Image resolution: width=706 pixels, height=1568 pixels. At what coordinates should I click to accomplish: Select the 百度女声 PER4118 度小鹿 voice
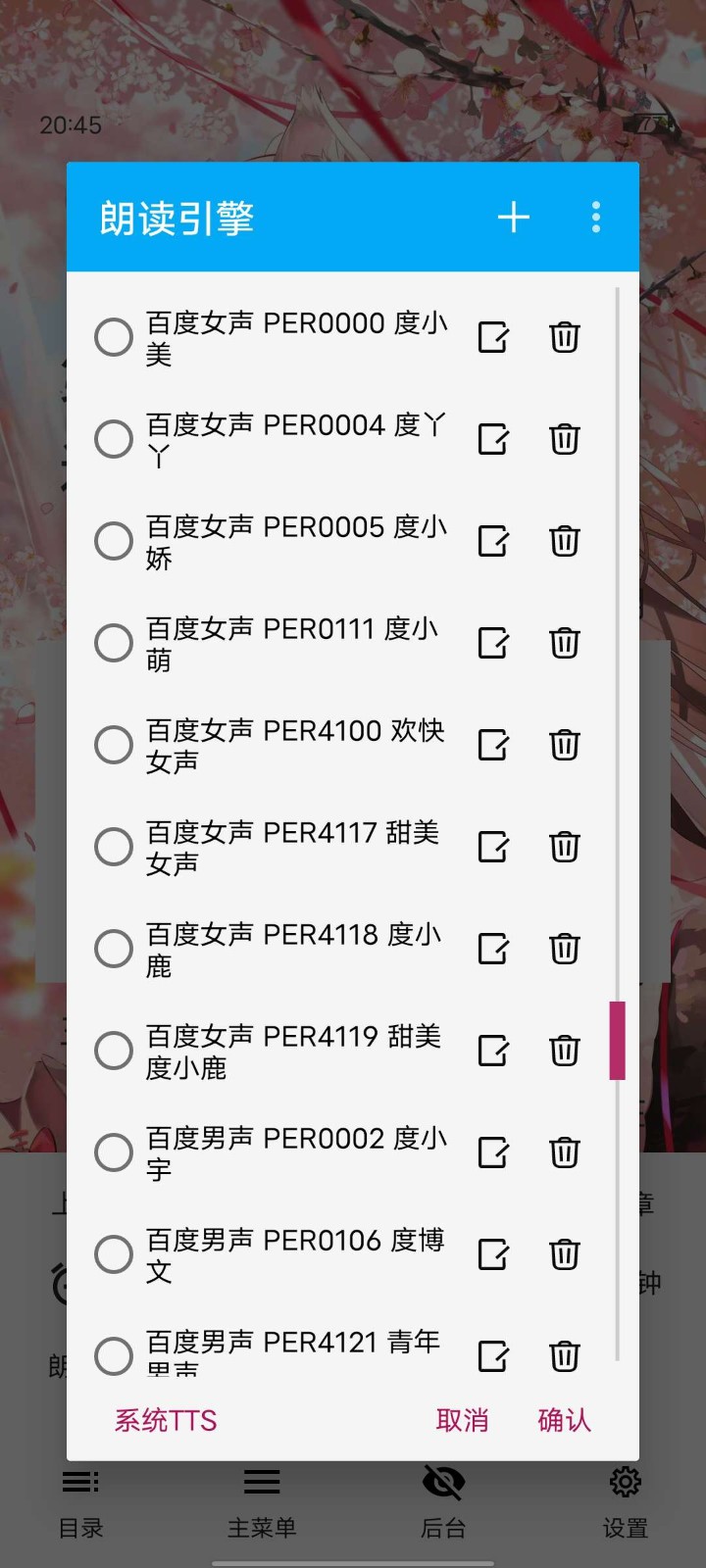pos(114,948)
